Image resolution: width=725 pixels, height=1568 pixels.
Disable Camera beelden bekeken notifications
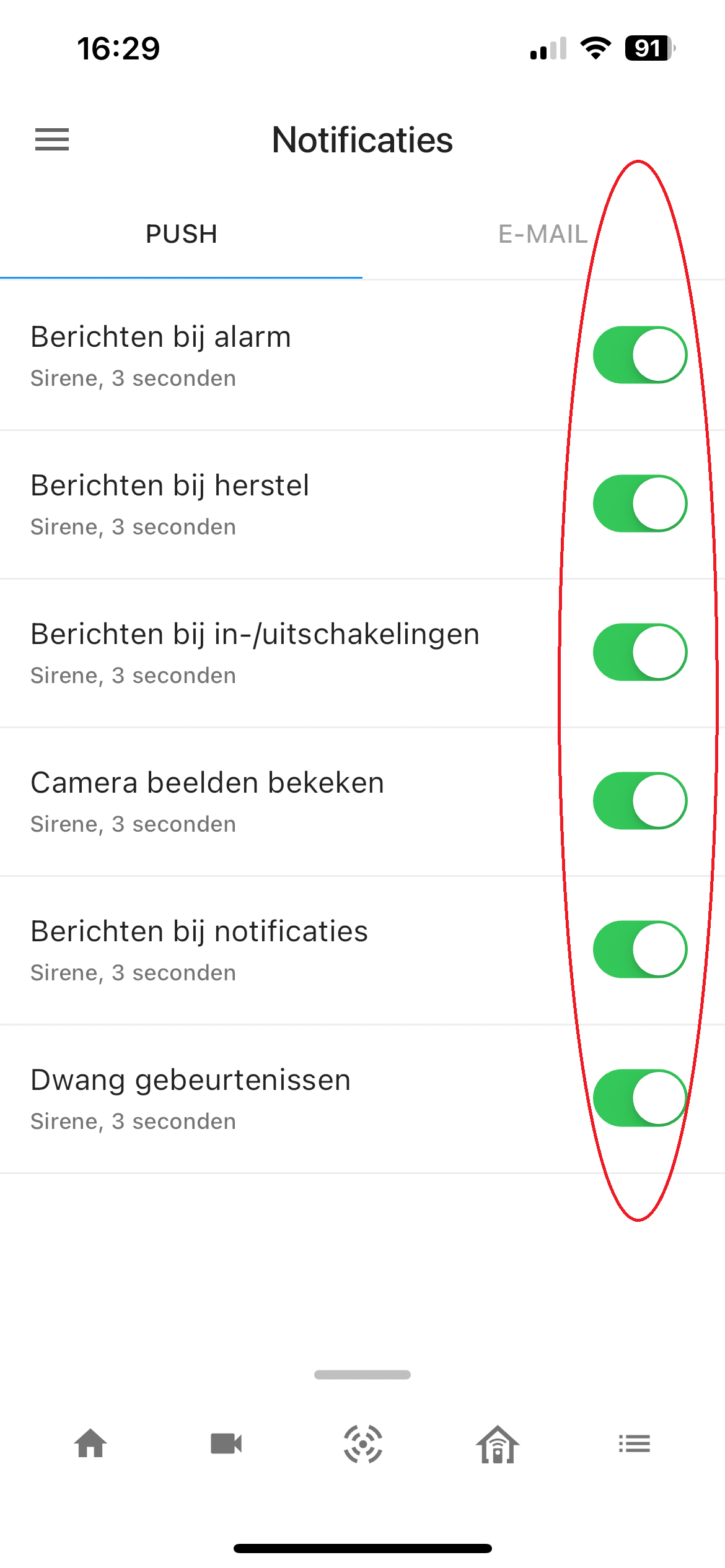pyautogui.click(x=639, y=801)
